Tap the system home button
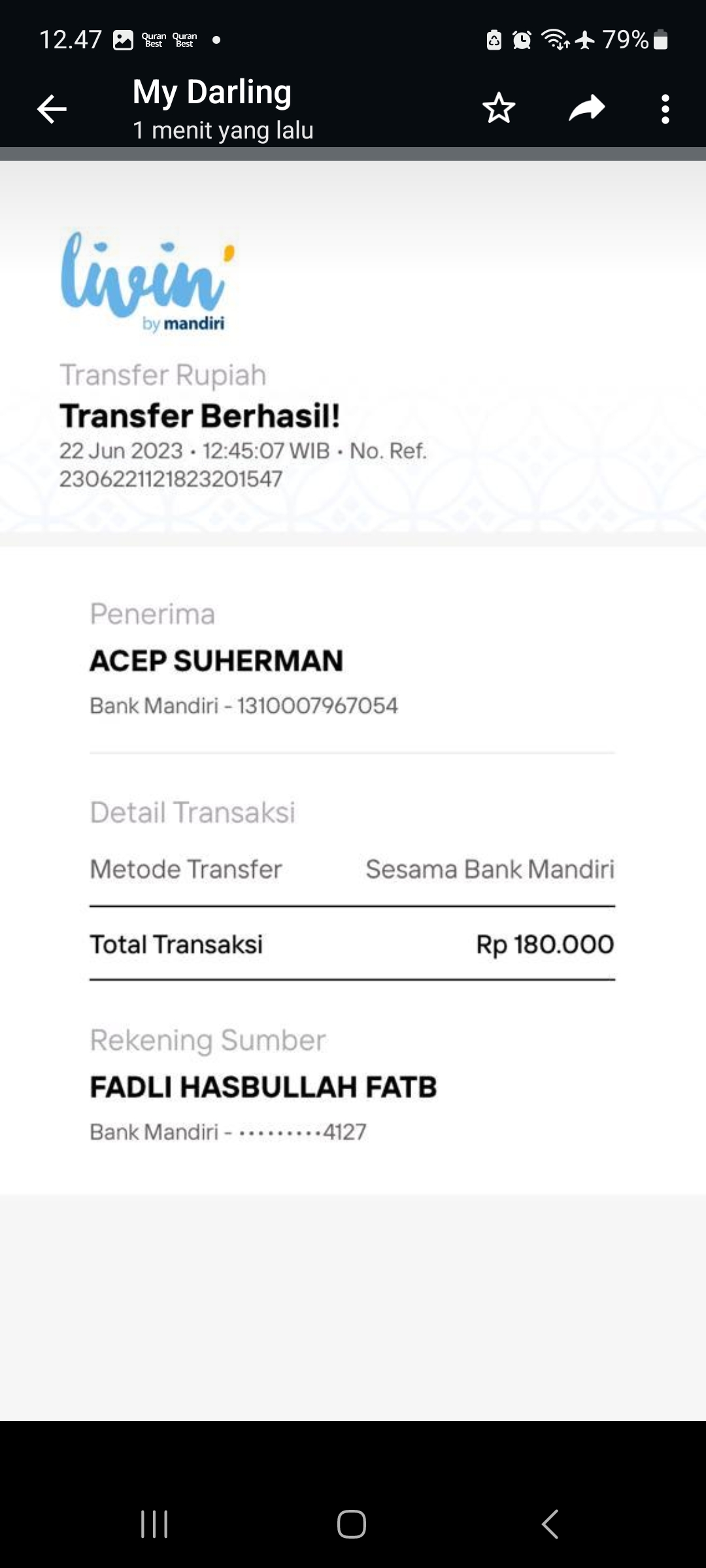The width and height of the screenshot is (706, 1568). click(352, 1524)
